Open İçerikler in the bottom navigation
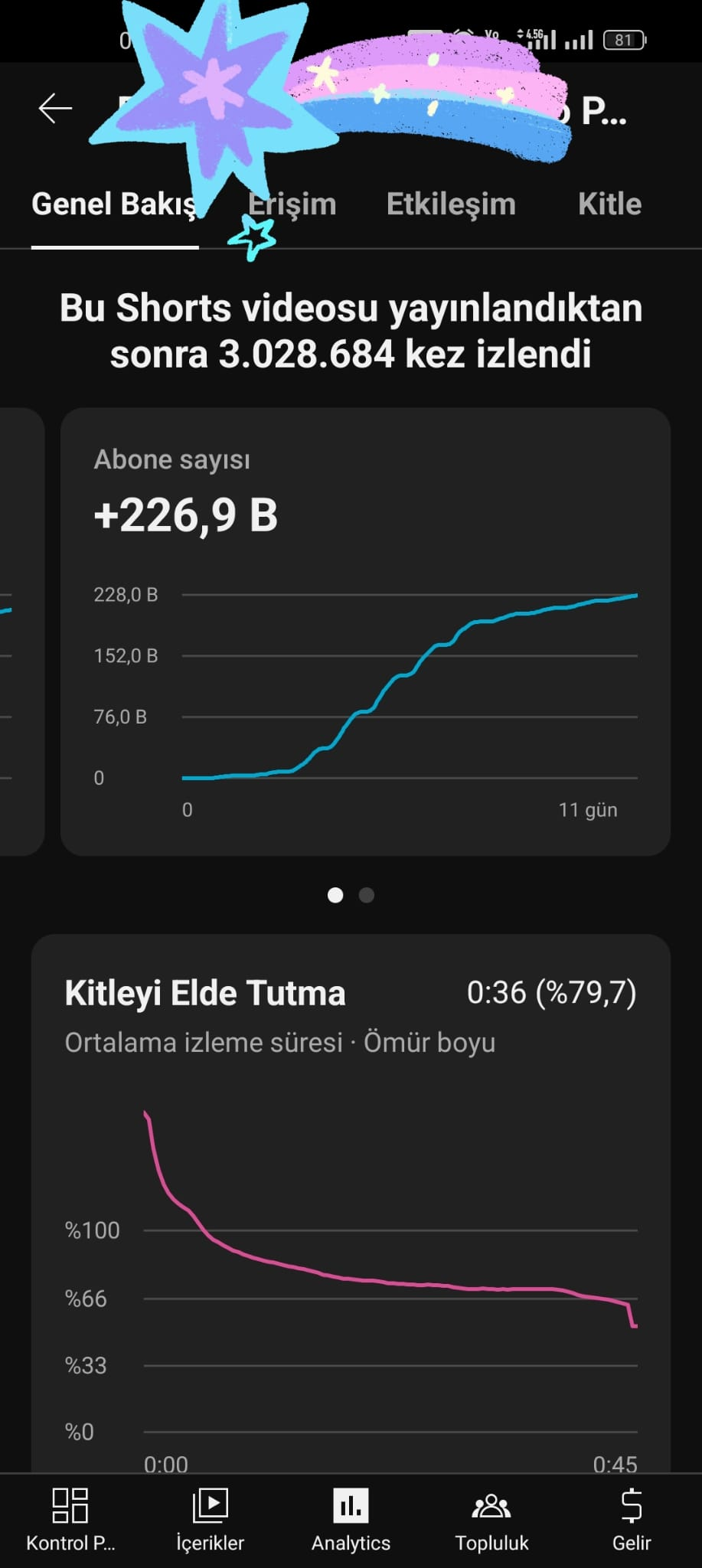Screen dimensions: 702x1568 pos(211,1521)
